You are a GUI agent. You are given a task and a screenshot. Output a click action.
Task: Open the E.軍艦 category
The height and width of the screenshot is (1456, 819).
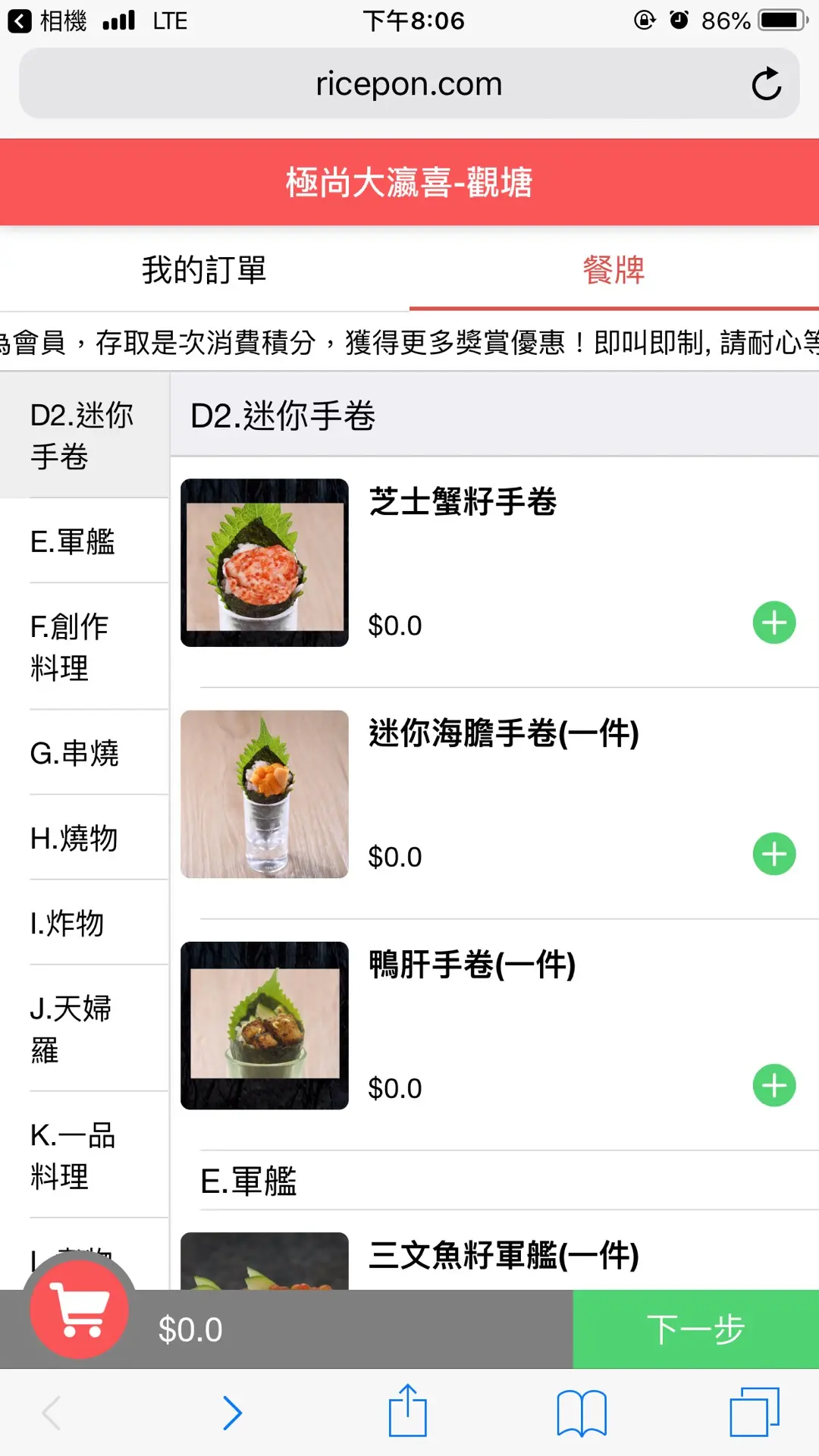[x=83, y=541]
